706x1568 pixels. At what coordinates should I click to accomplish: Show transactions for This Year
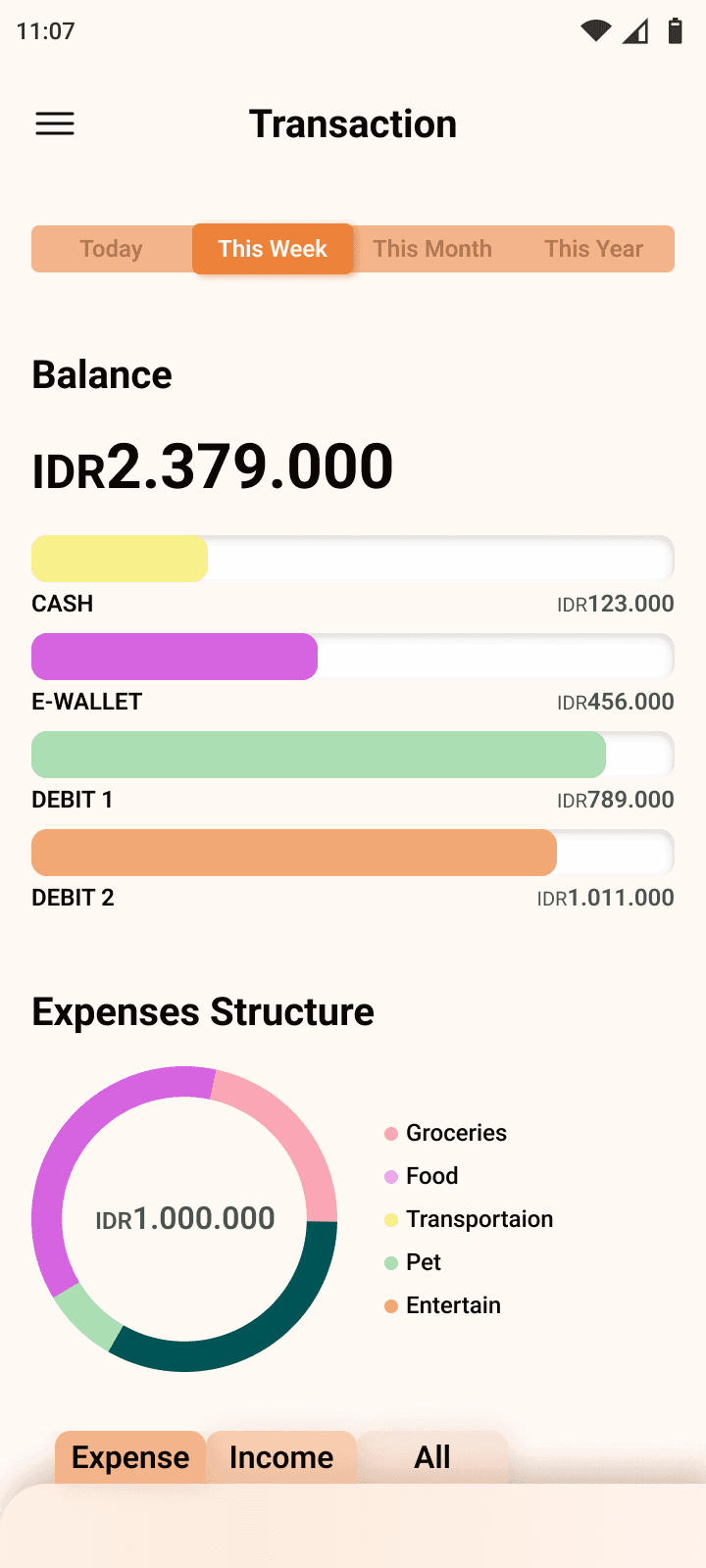594,249
